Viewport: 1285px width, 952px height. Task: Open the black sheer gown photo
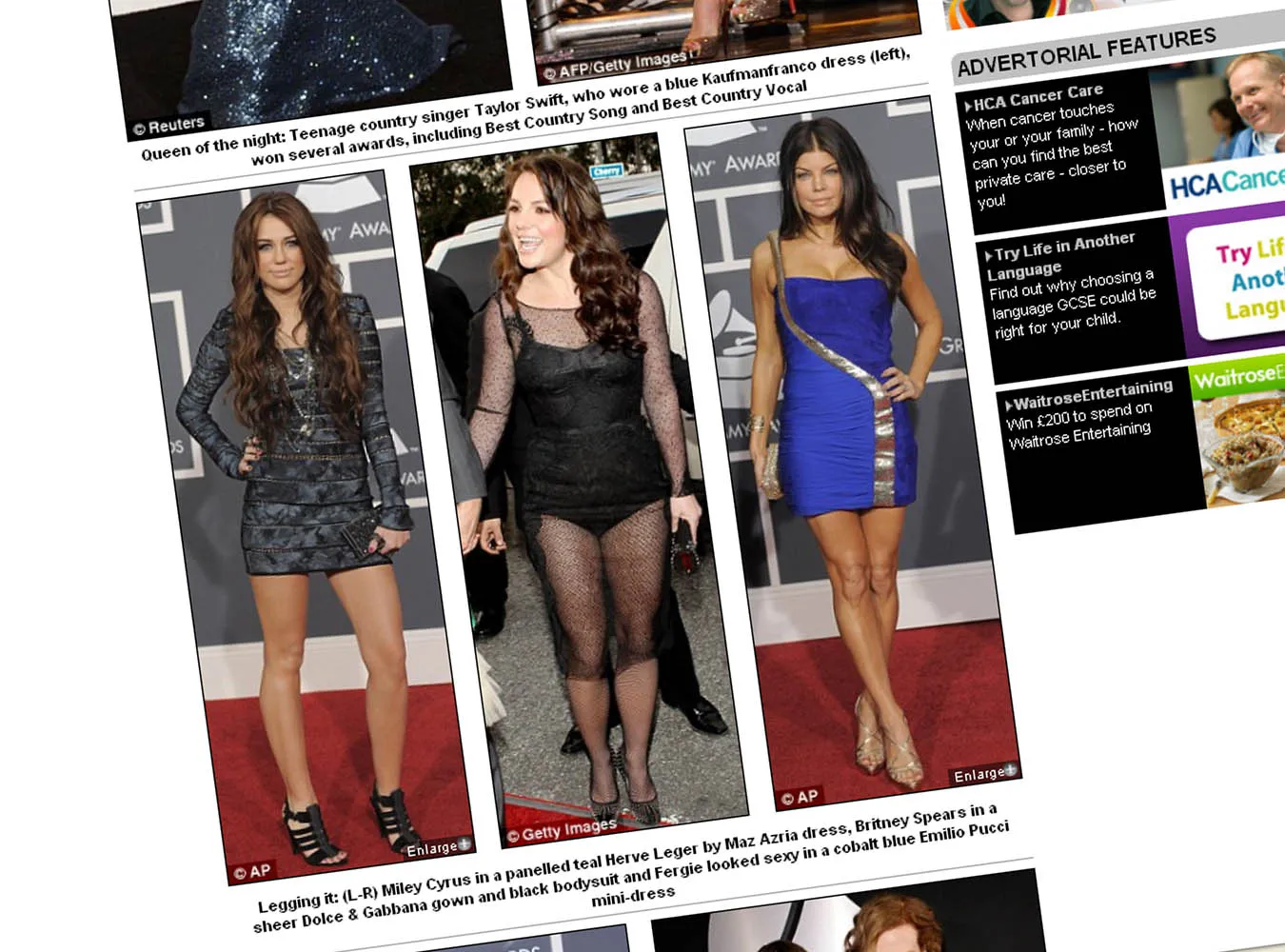581,486
